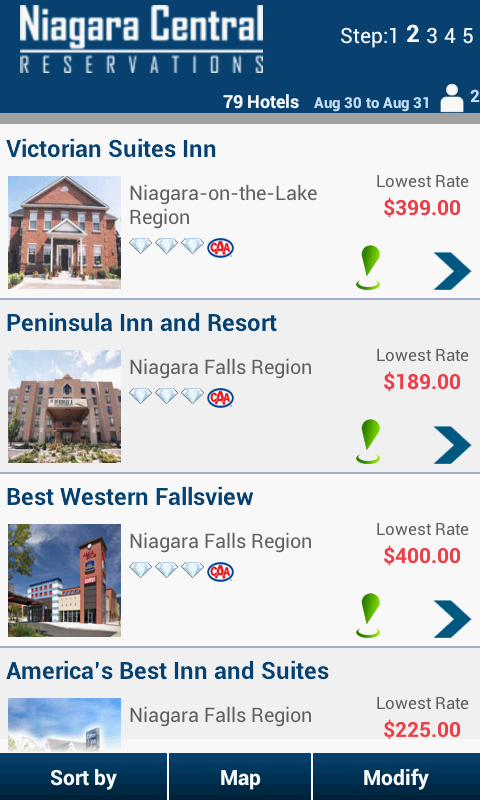Switch to the Map view
The image size is (480, 800).
click(240, 777)
